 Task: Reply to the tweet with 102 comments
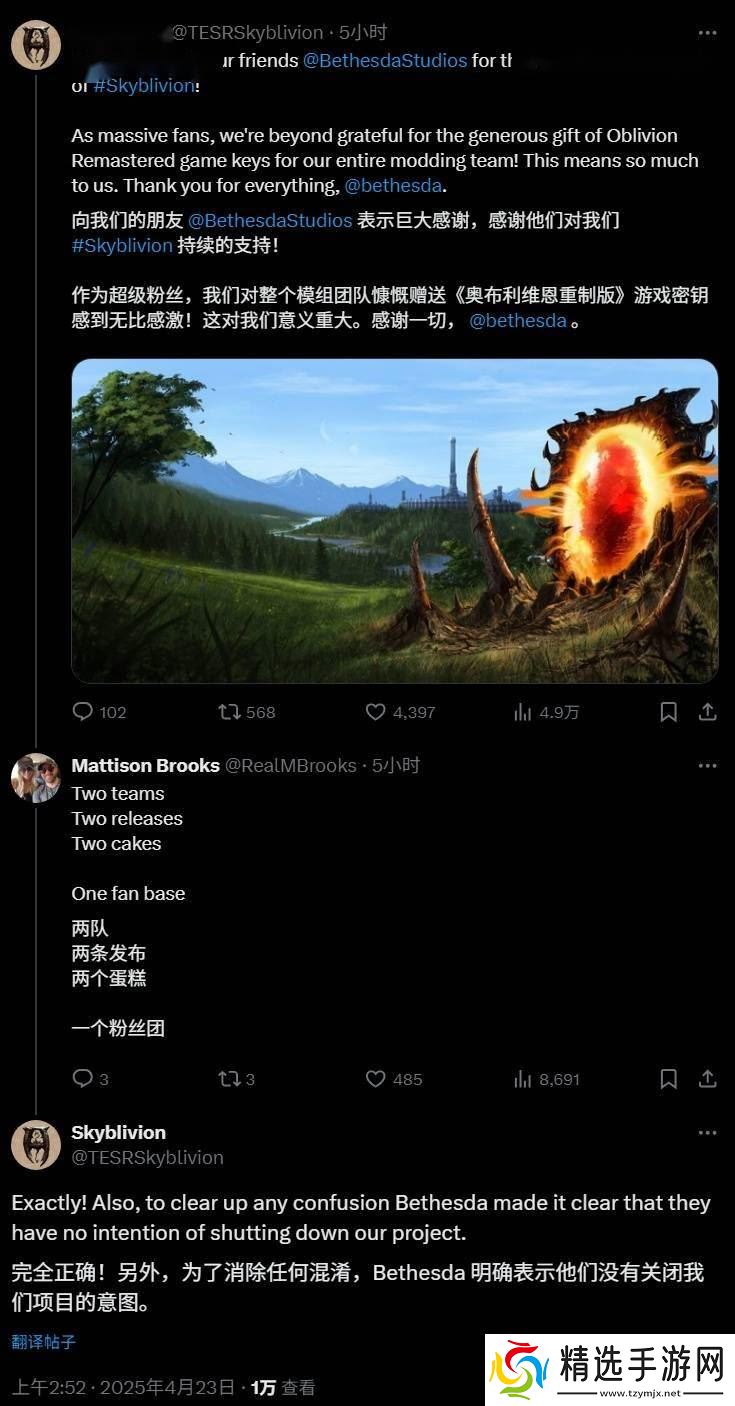[84, 712]
